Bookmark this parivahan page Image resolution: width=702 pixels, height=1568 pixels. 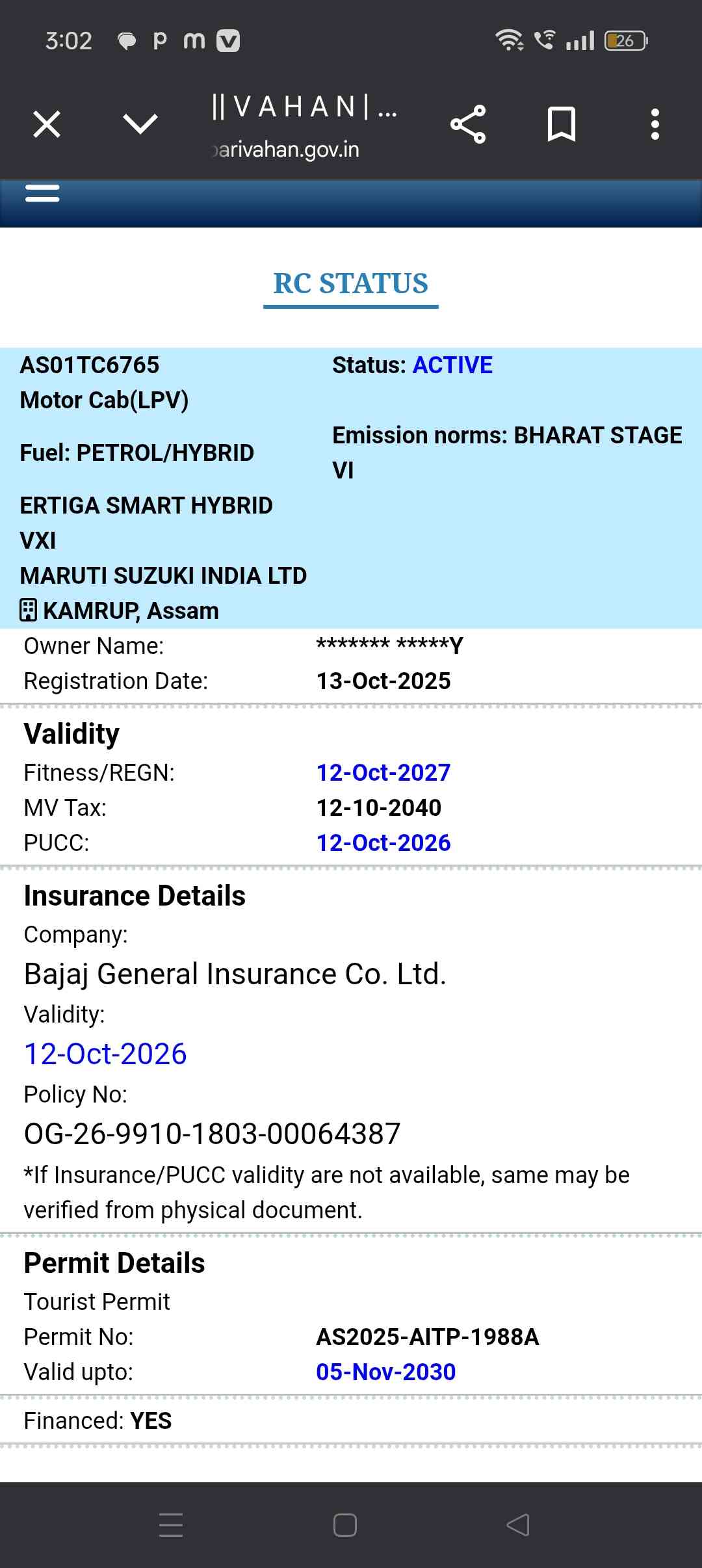[x=562, y=124]
